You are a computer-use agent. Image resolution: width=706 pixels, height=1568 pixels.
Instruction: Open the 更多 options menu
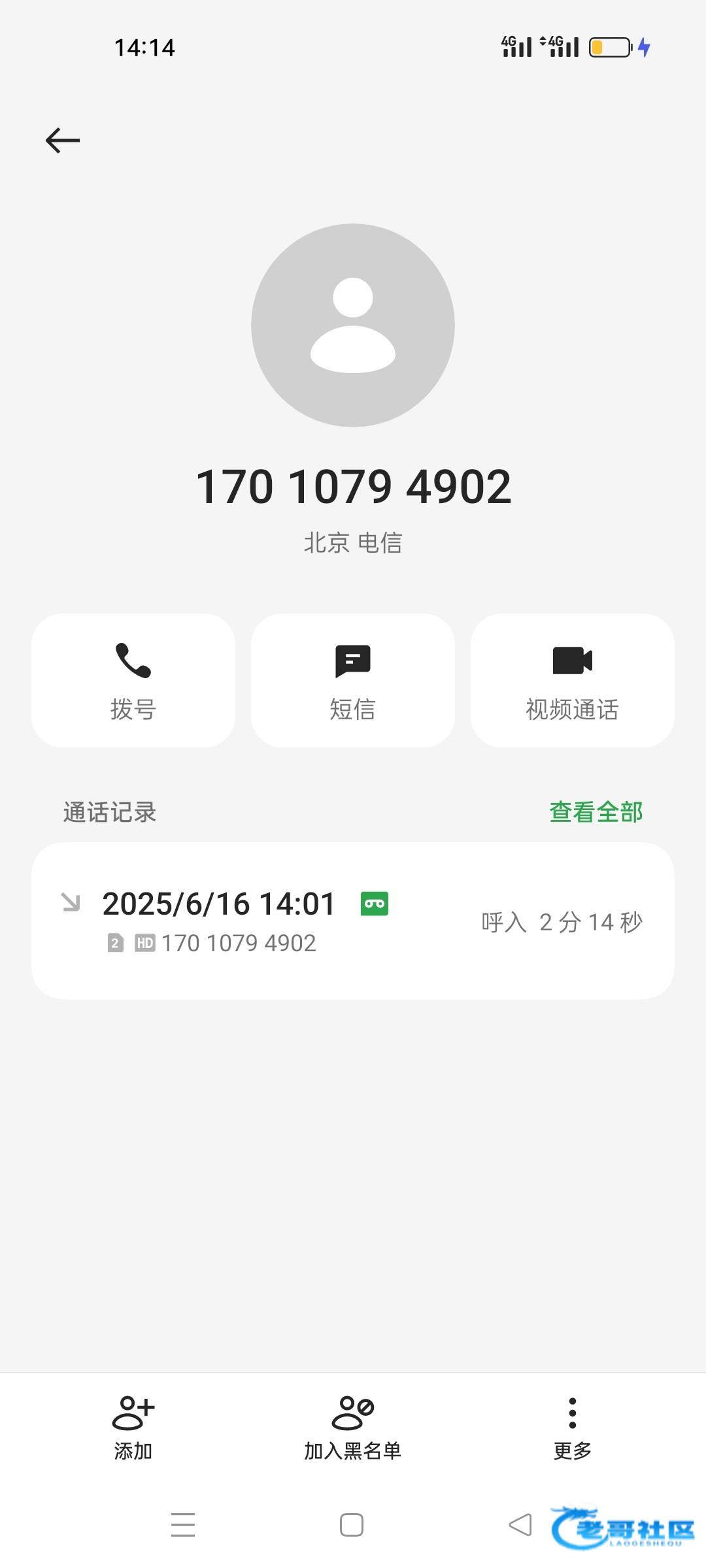coord(573,1428)
